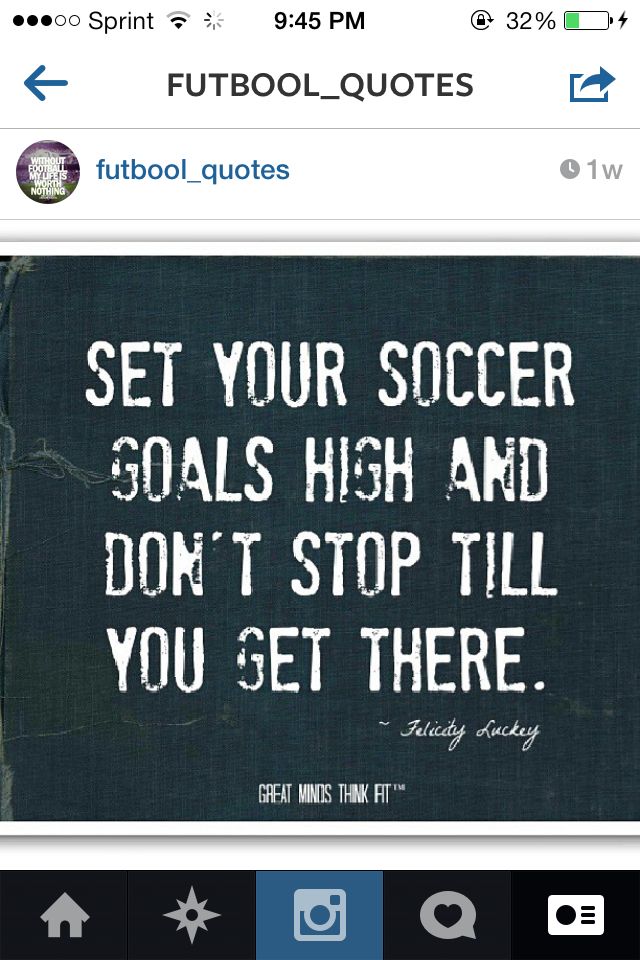Open the soccer goals quote post image
Viewport: 640px width, 960px height.
tap(320, 538)
